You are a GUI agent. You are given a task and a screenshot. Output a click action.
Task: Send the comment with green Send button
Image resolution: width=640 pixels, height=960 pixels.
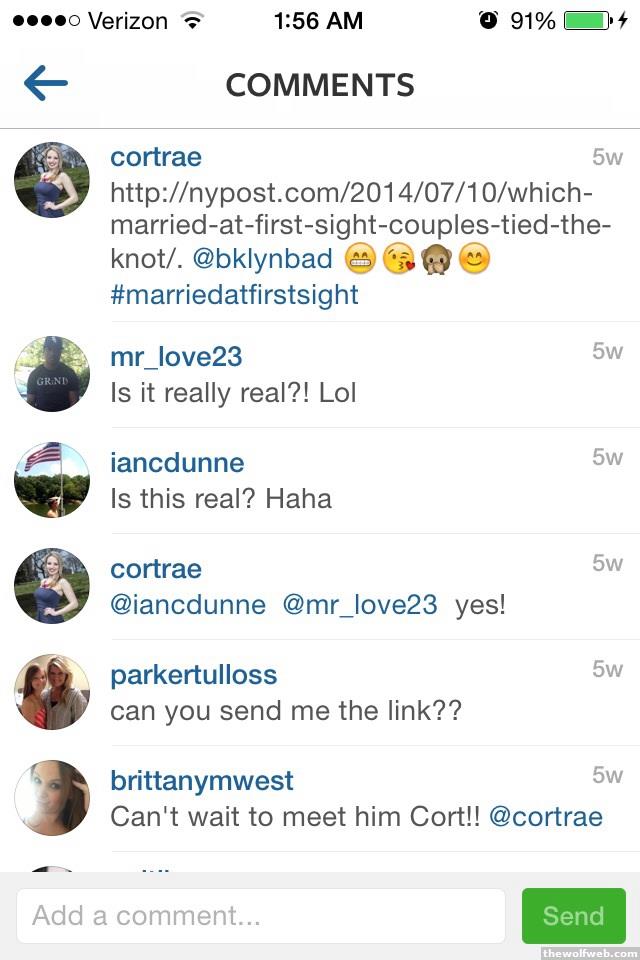coord(573,915)
